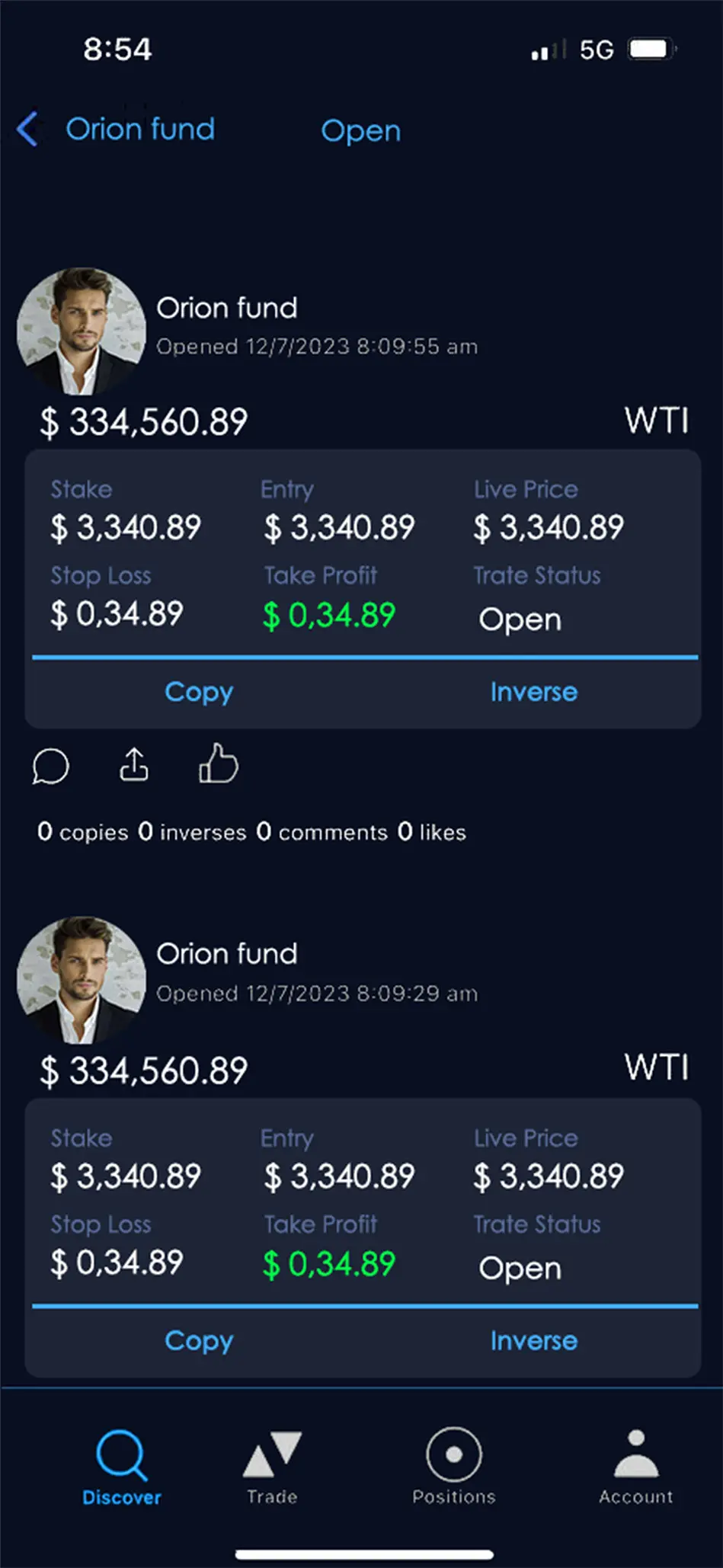This screenshot has height=1568, width=723.
Task: Switch to the Open tab
Action: click(x=360, y=130)
